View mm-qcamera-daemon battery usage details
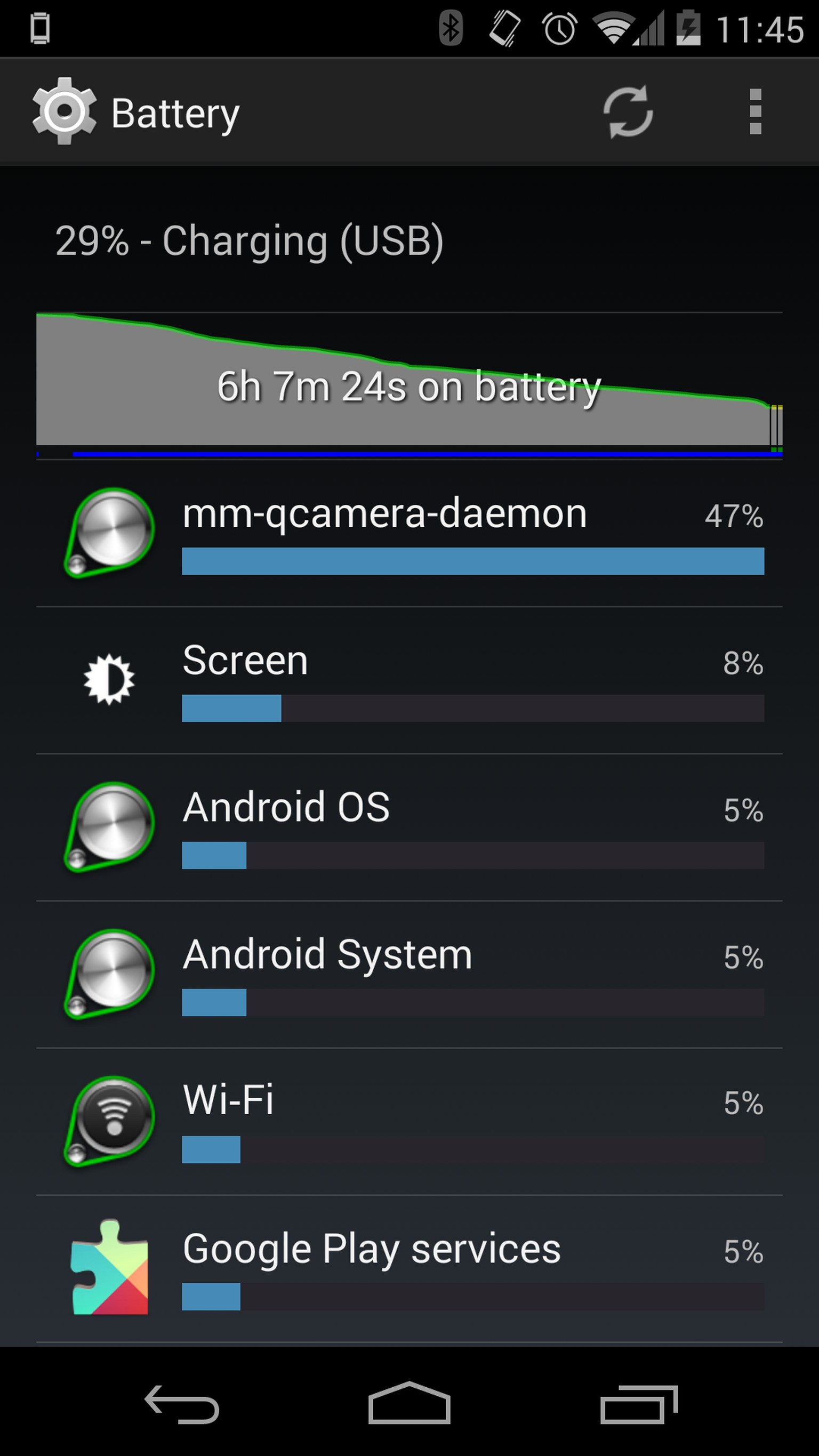Image resolution: width=819 pixels, height=1456 pixels. [409, 533]
